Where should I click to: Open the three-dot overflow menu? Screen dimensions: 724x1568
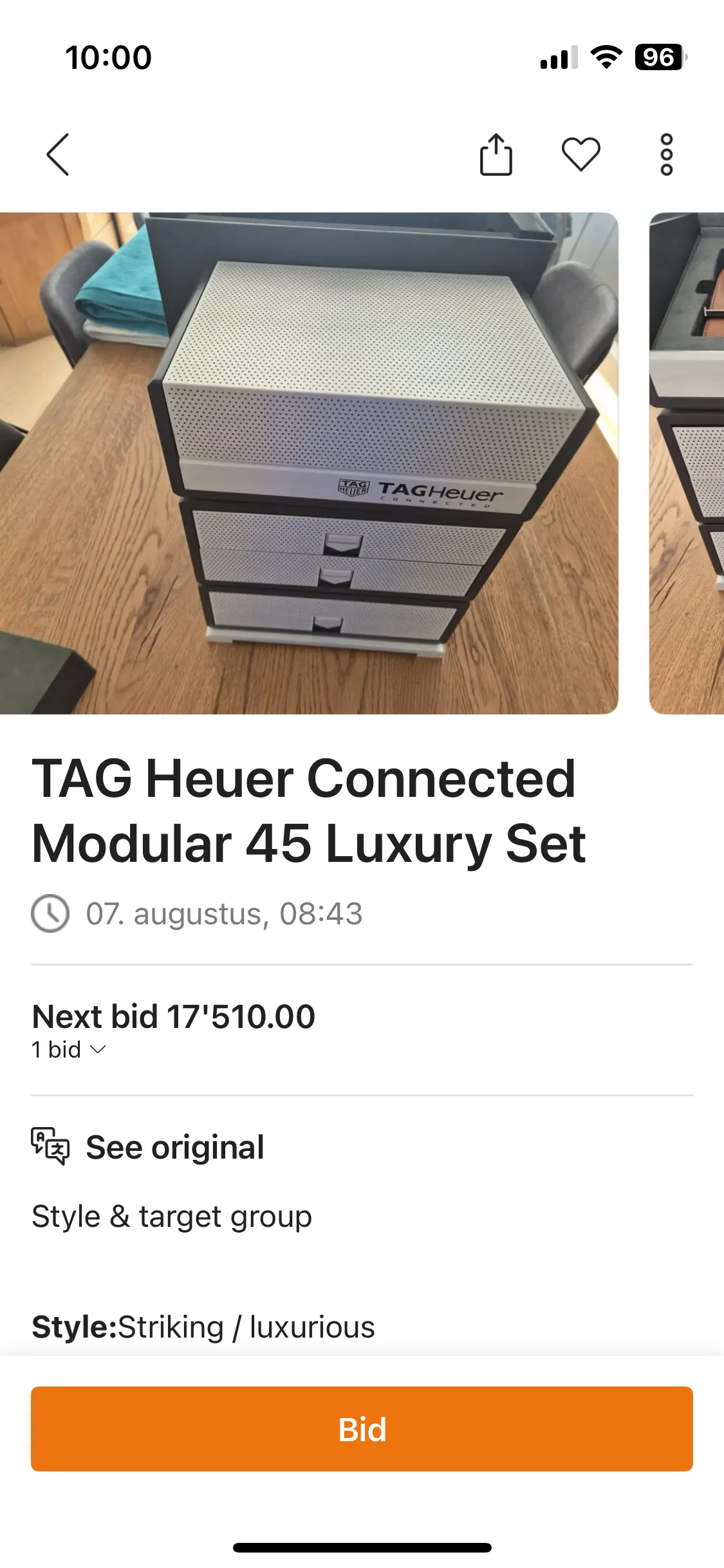click(x=666, y=154)
